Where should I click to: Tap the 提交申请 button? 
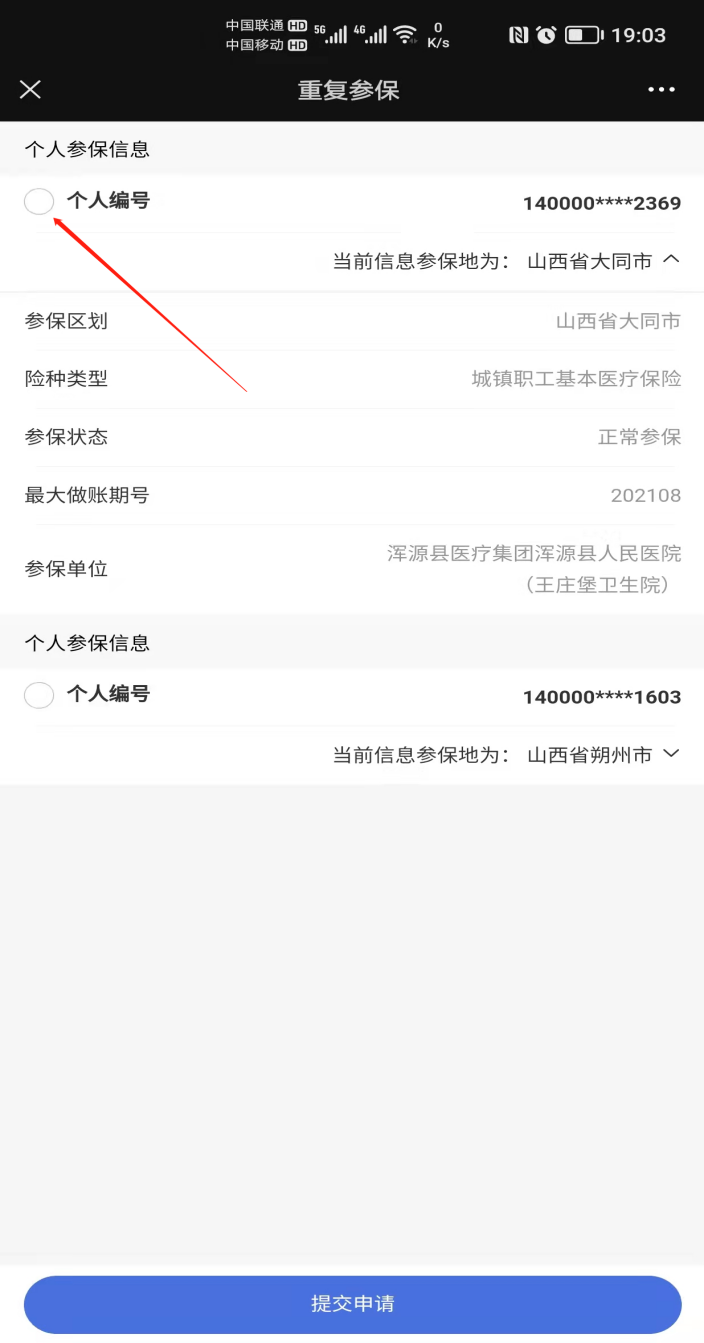click(352, 1304)
